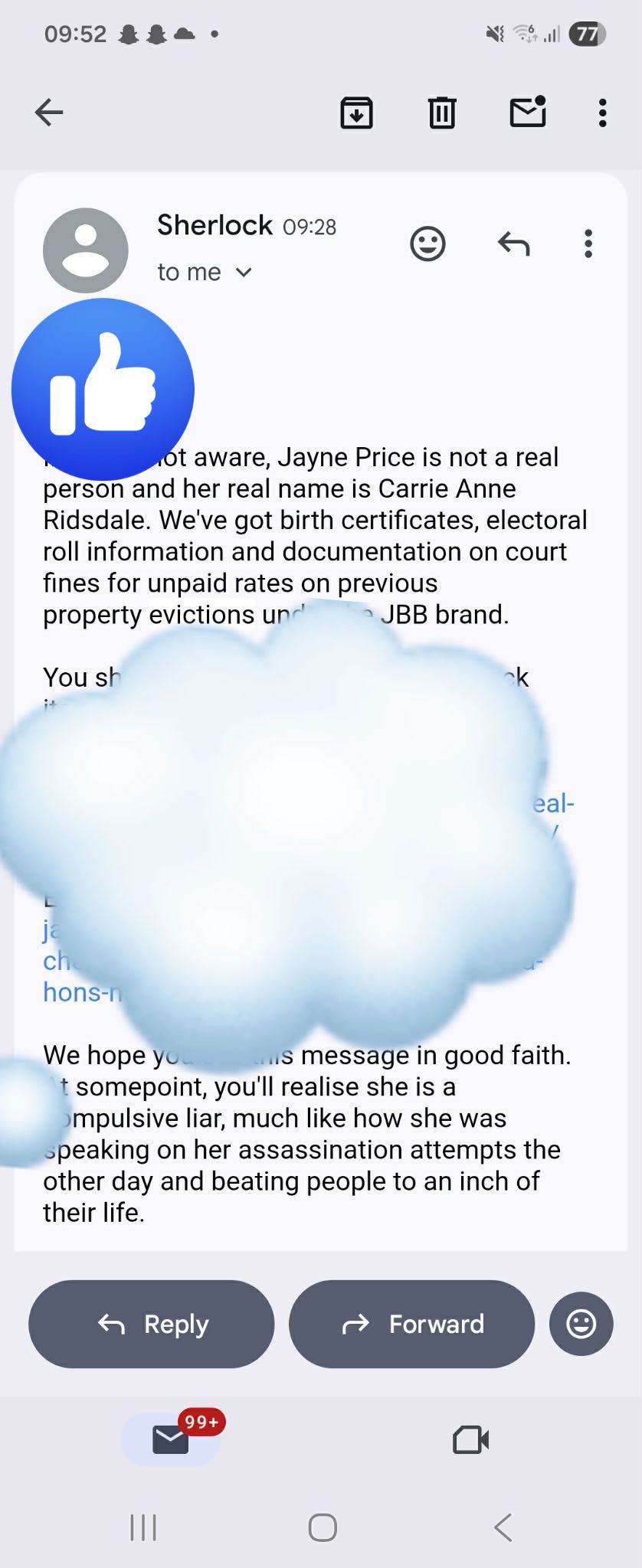Screen dimensions: 642x1568
Task: Reply using the arrow beside Sherlock's name
Action: [513, 244]
